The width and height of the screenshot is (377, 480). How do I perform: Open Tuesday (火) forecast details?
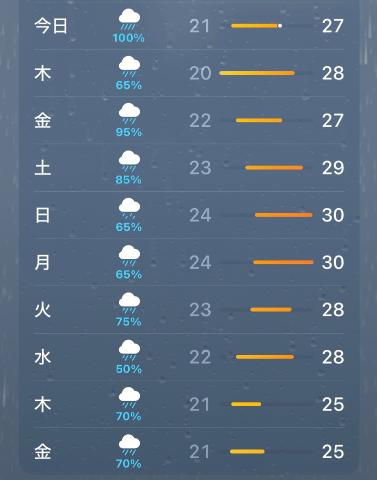189,310
